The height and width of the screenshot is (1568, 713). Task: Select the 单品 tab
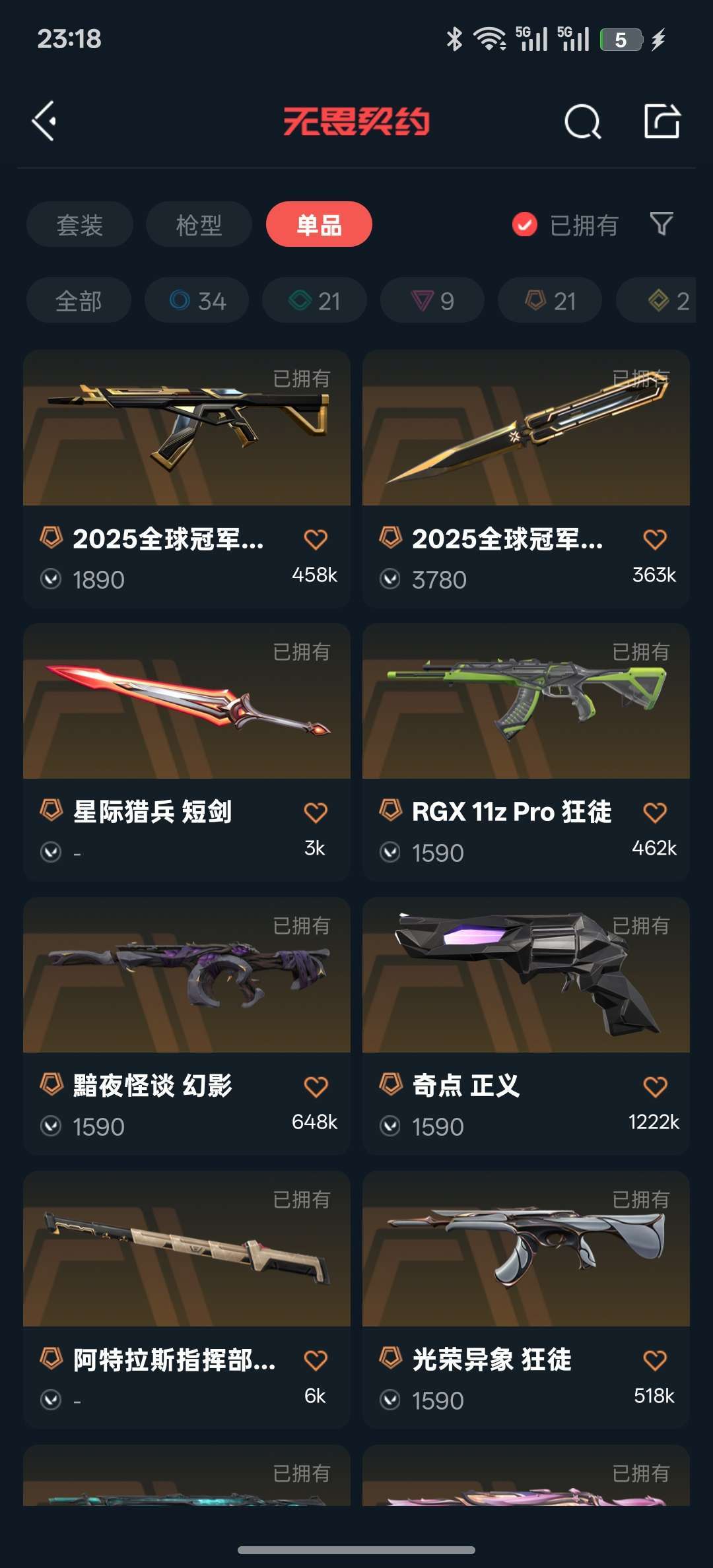pos(319,225)
